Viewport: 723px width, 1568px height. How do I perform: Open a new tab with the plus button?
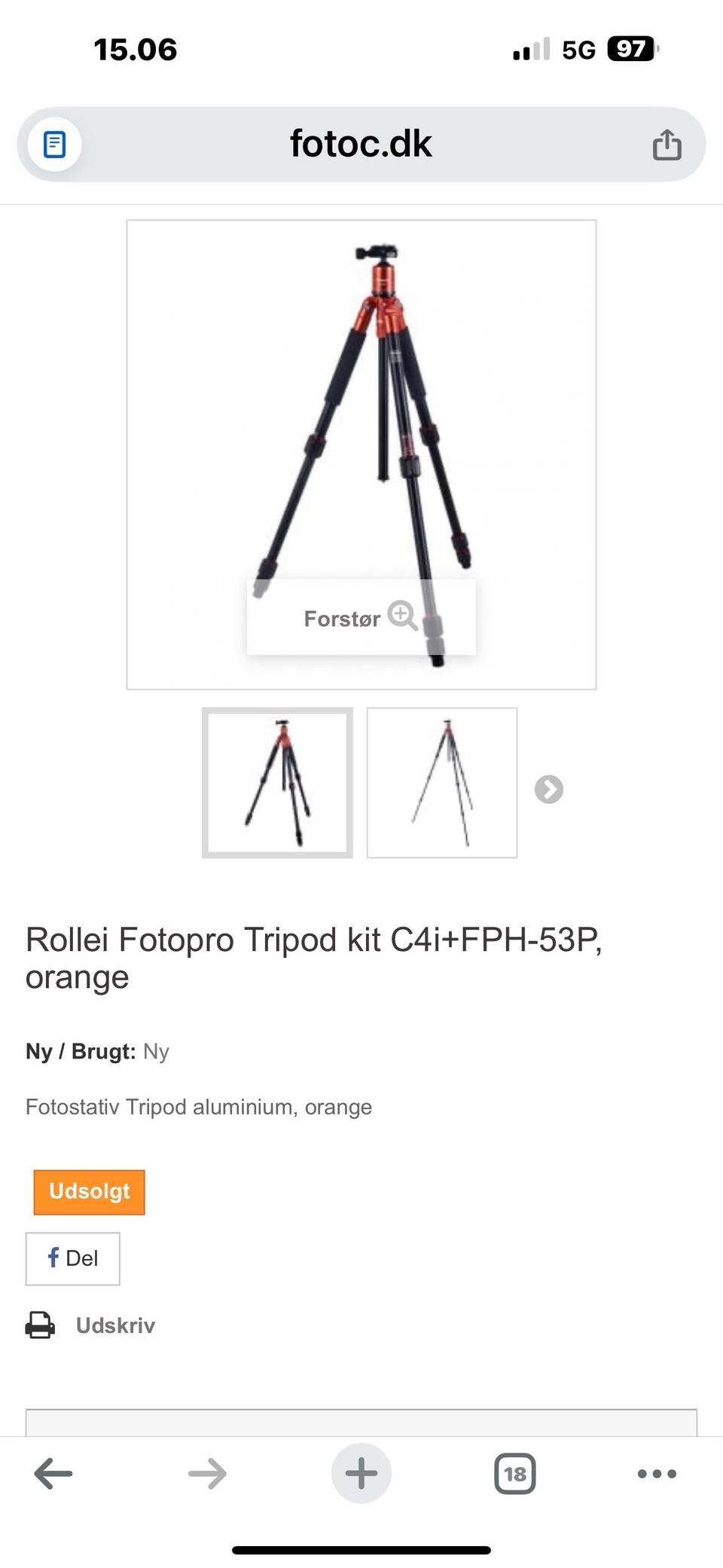(x=361, y=1473)
